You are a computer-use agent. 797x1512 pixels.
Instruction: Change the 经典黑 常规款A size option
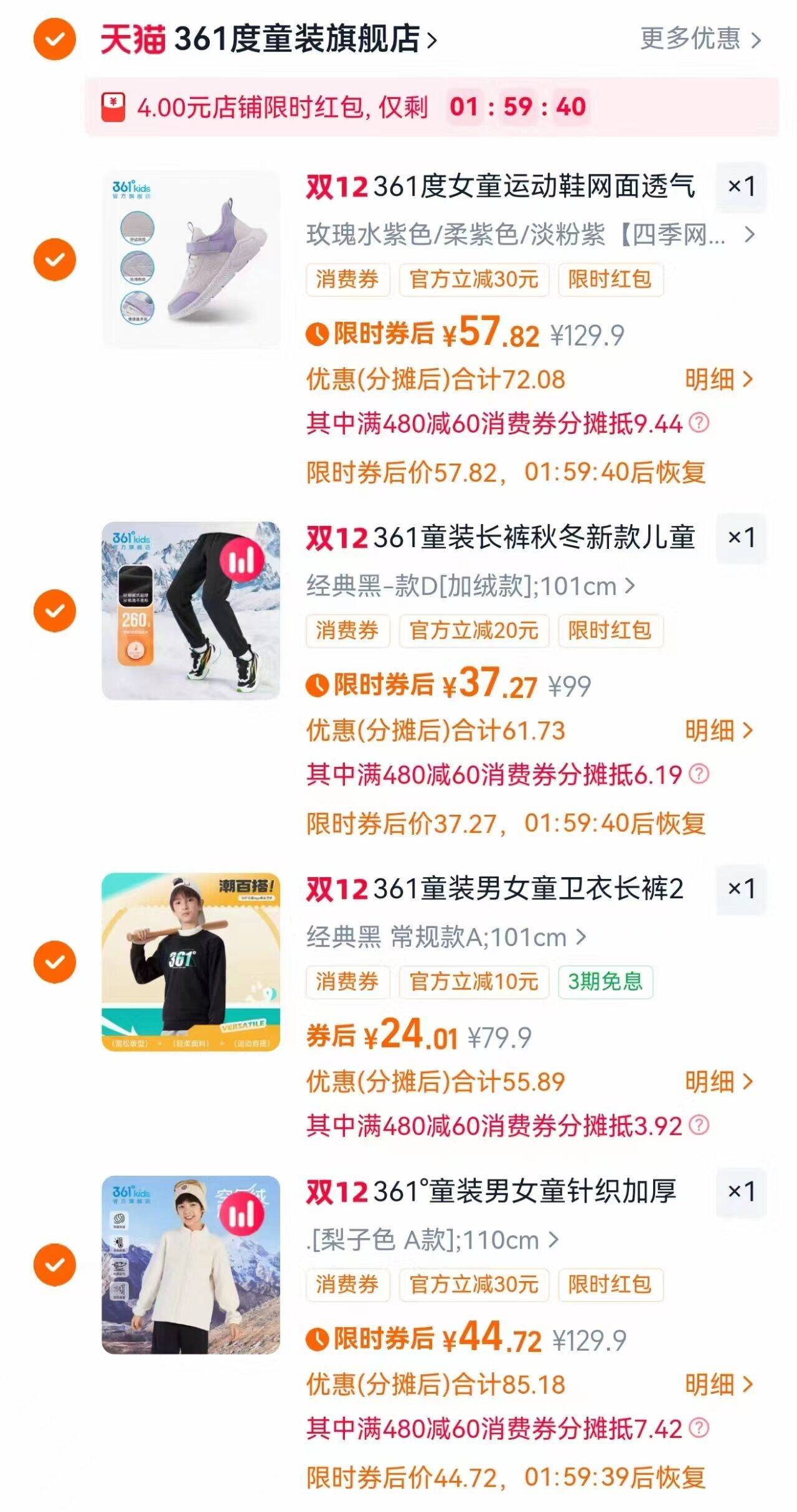[x=445, y=937]
